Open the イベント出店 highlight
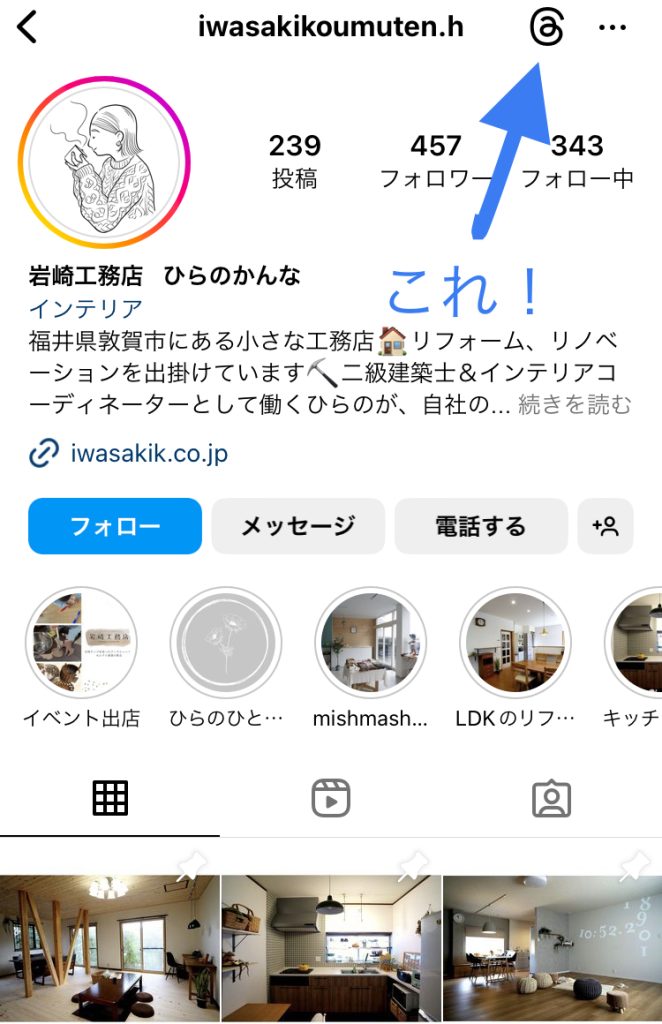The width and height of the screenshot is (662, 1024). tap(81, 642)
